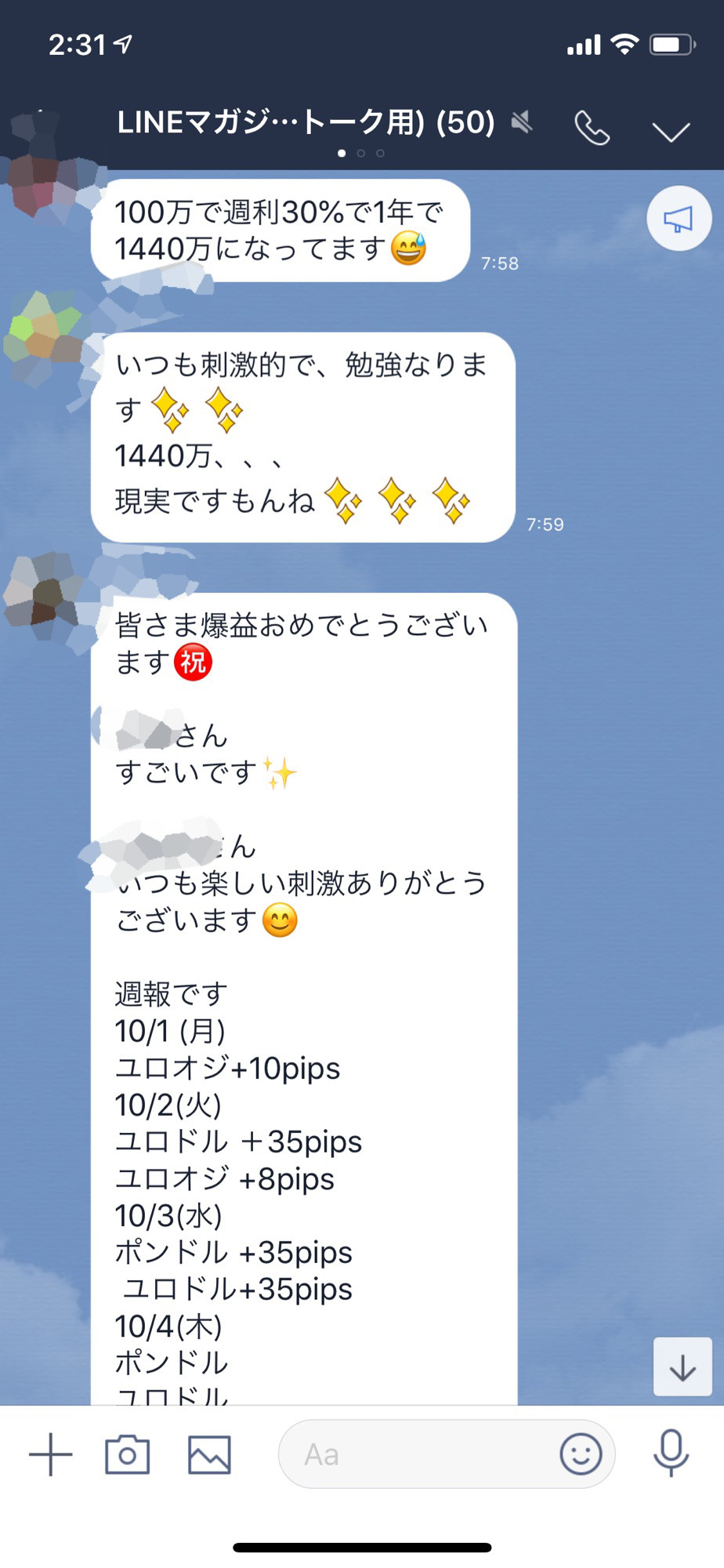Viewport: 724px width, 1568px height.
Task: Open the photo gallery picker
Action: (209, 1454)
